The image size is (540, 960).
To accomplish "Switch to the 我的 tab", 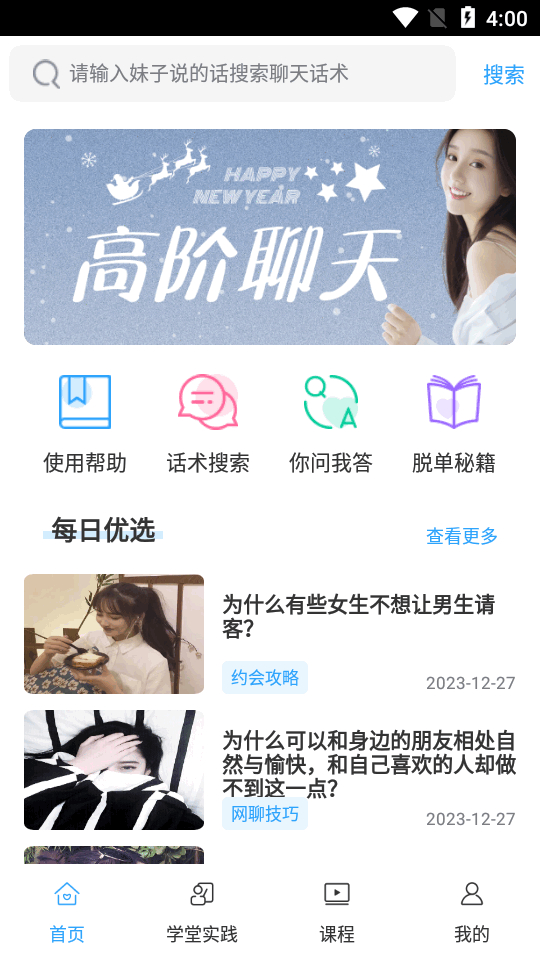I will point(472,912).
